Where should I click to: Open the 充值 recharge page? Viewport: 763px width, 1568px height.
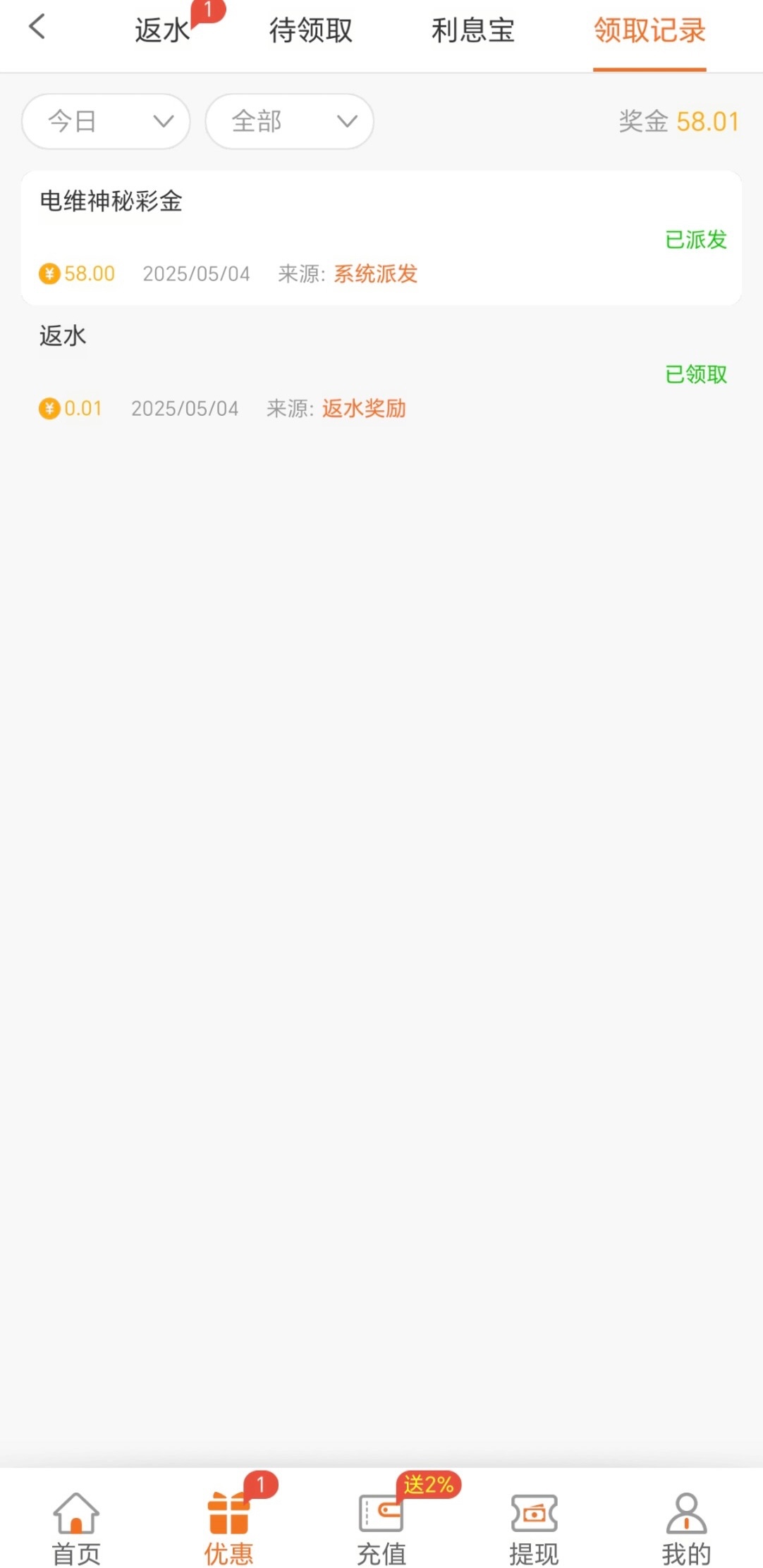(381, 1527)
